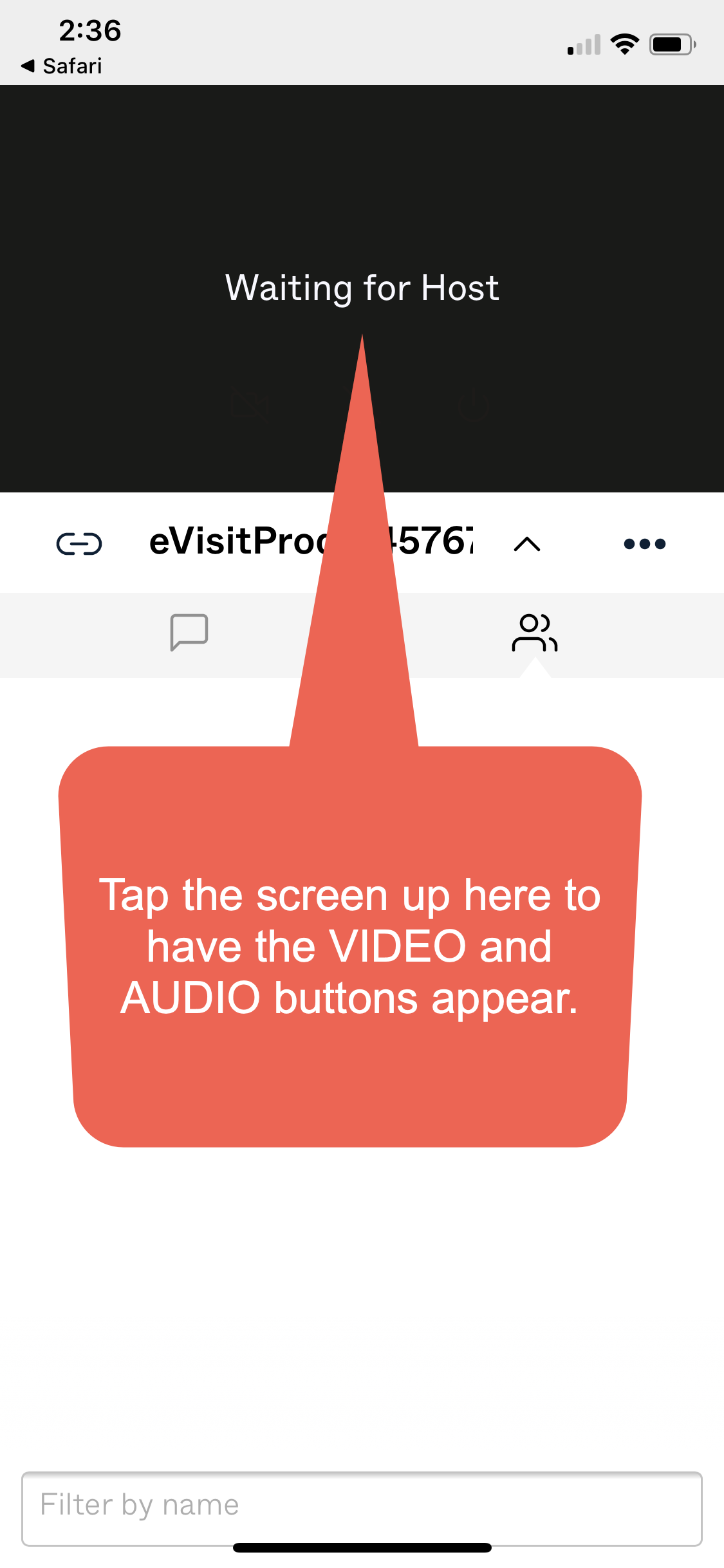This screenshot has width=724, height=1568.
Task: Copy the meeting link icon
Action: (x=79, y=544)
